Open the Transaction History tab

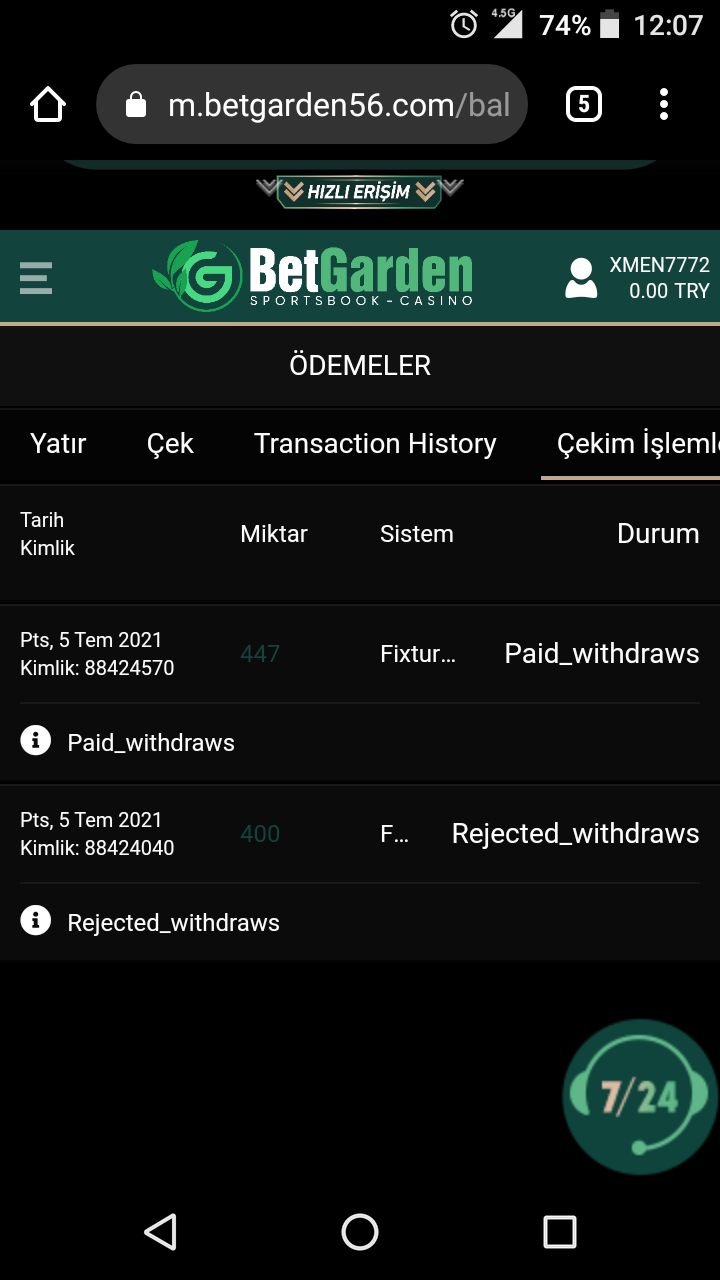click(x=375, y=444)
